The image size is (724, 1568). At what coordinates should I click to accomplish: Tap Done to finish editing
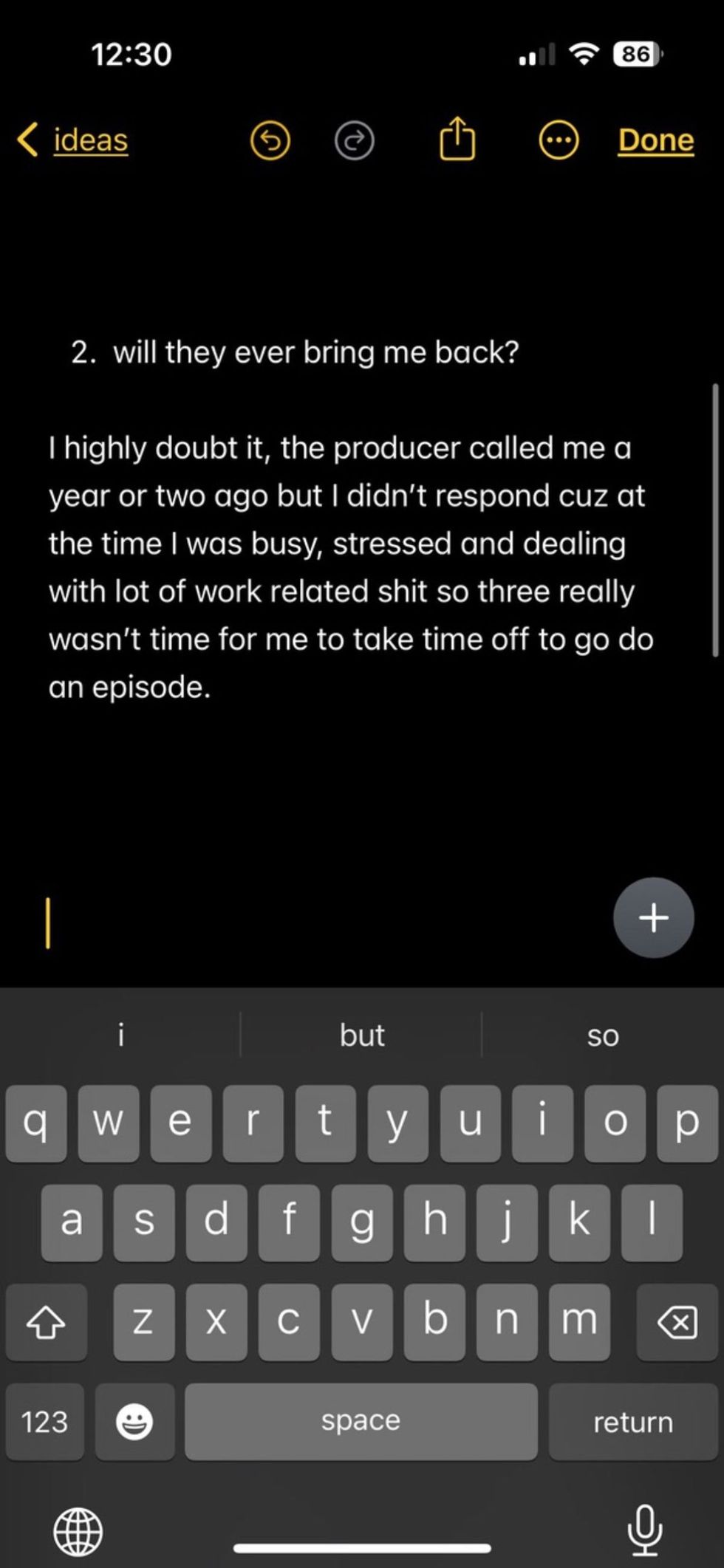click(x=655, y=140)
